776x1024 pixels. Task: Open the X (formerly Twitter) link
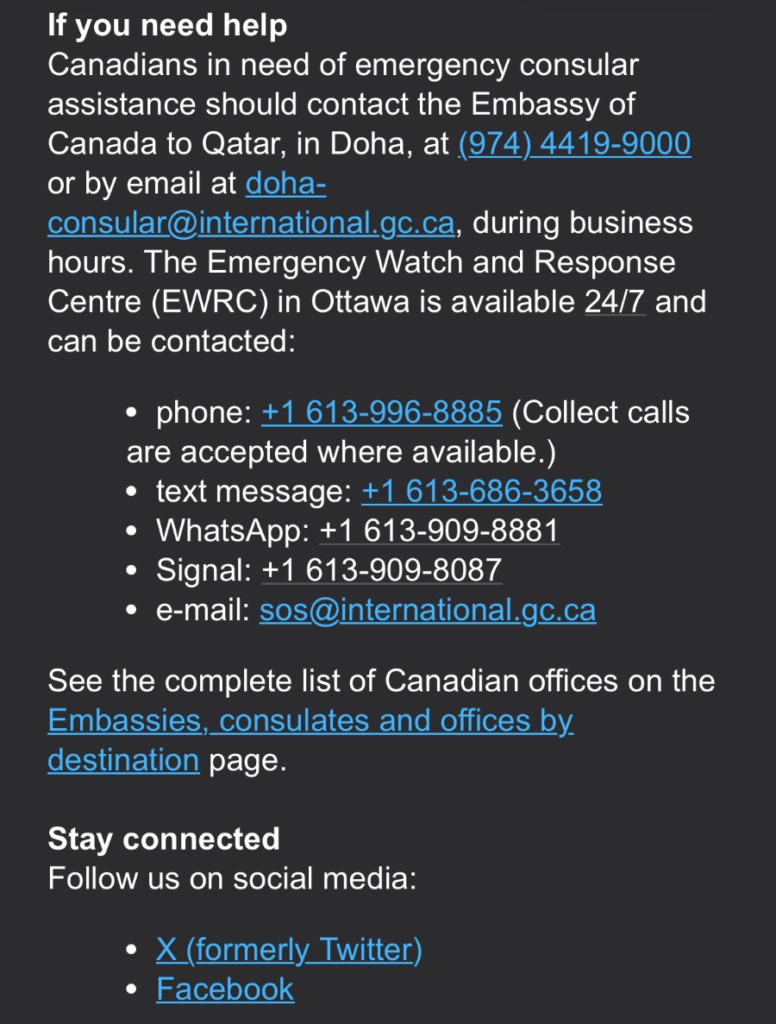[289, 949]
